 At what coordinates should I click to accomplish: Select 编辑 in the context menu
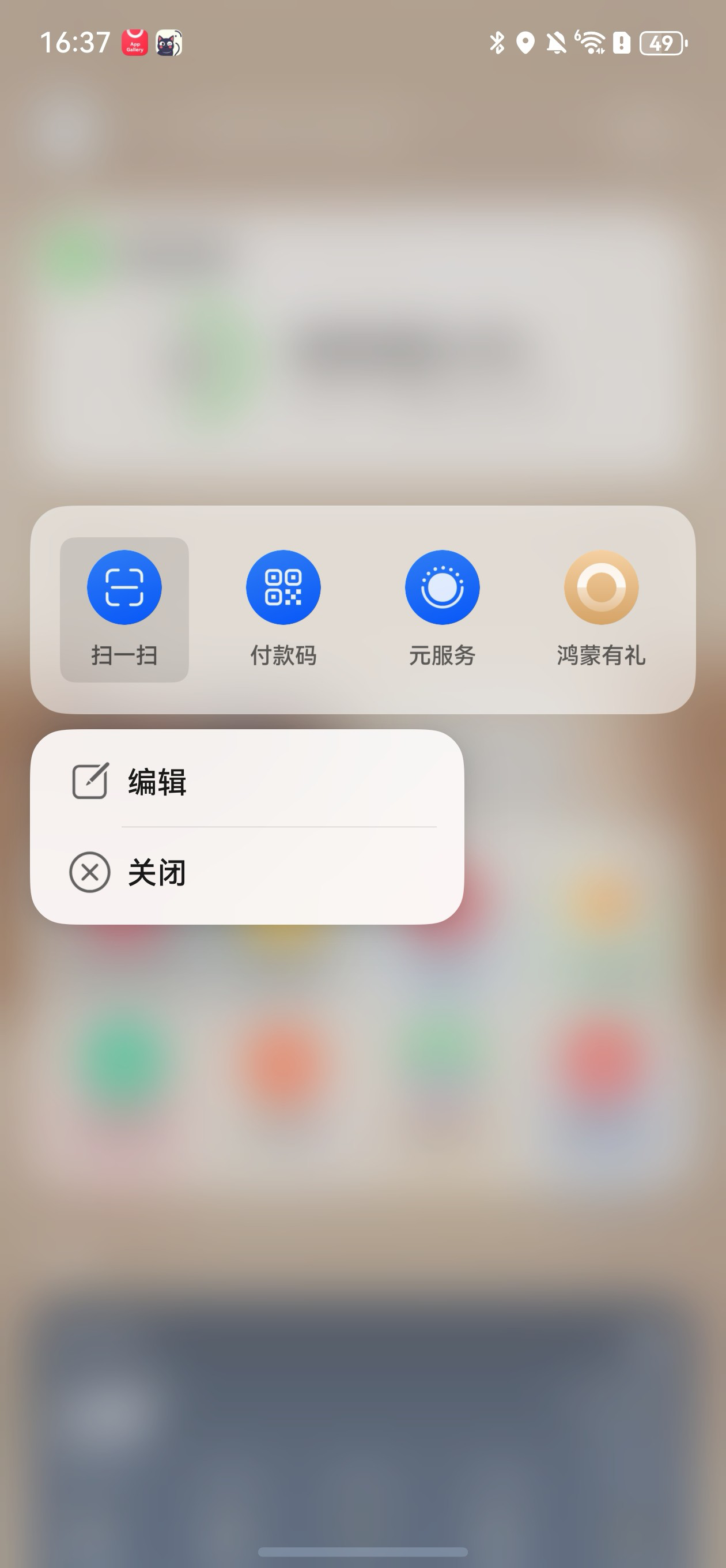(157, 782)
